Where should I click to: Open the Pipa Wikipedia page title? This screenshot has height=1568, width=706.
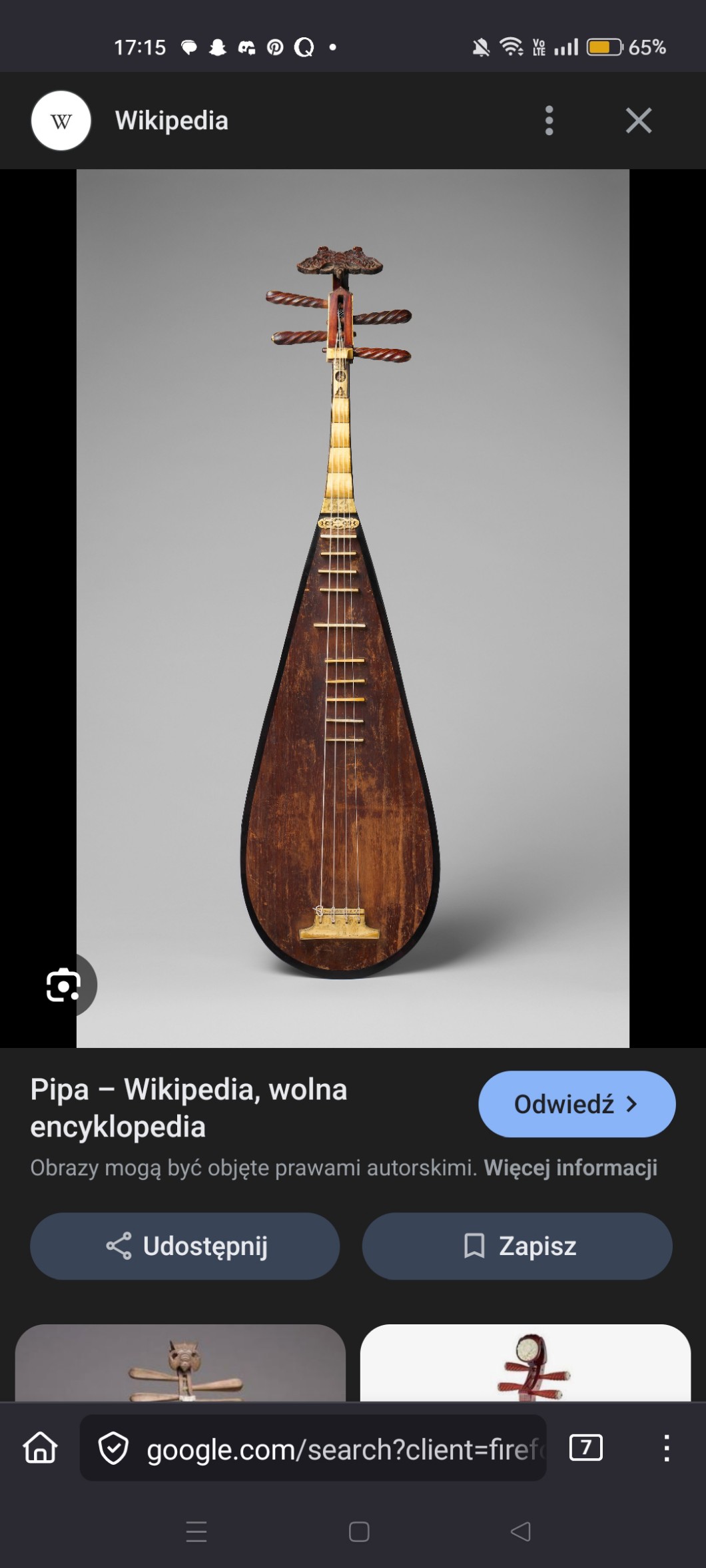(x=188, y=1108)
